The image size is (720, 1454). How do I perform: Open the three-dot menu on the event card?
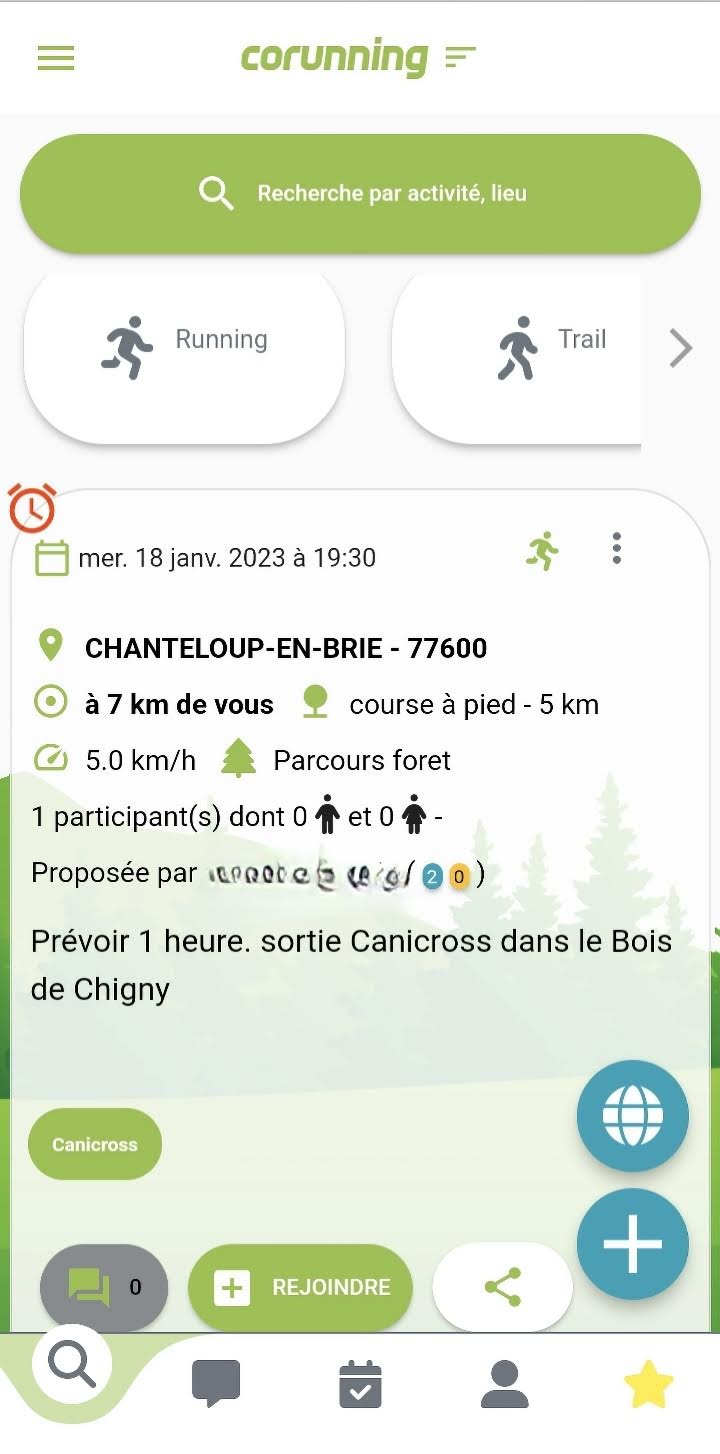click(617, 548)
